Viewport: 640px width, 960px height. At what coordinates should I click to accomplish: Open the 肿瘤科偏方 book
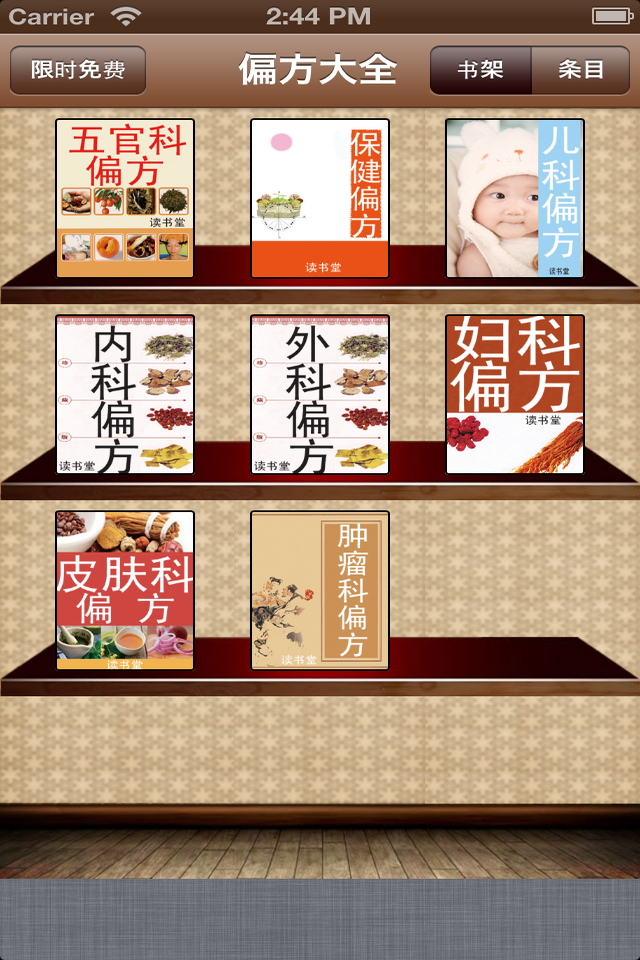pyautogui.click(x=320, y=590)
